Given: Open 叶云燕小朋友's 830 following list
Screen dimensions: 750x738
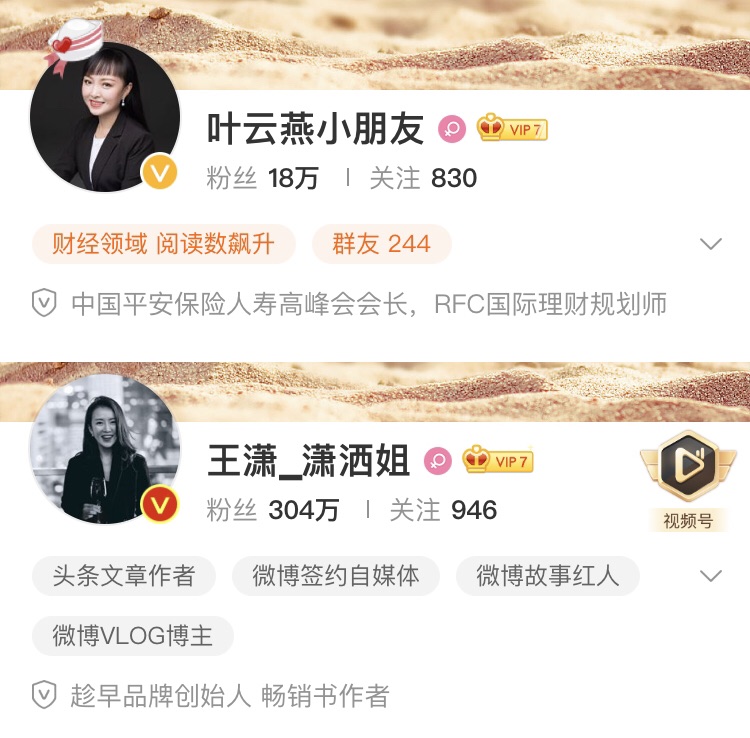Looking at the screenshot, I should [x=424, y=179].
